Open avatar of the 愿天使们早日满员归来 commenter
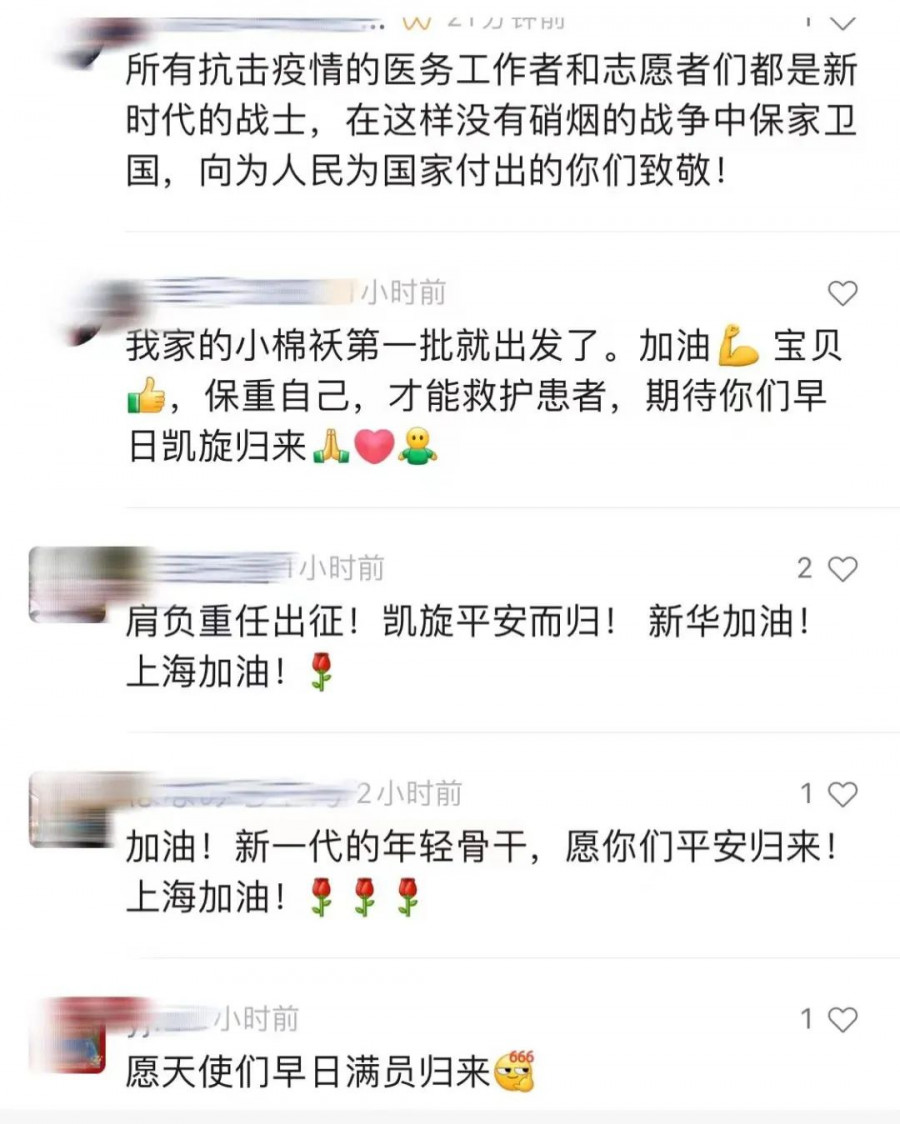Viewport: 900px width, 1124px height. 68,1035
